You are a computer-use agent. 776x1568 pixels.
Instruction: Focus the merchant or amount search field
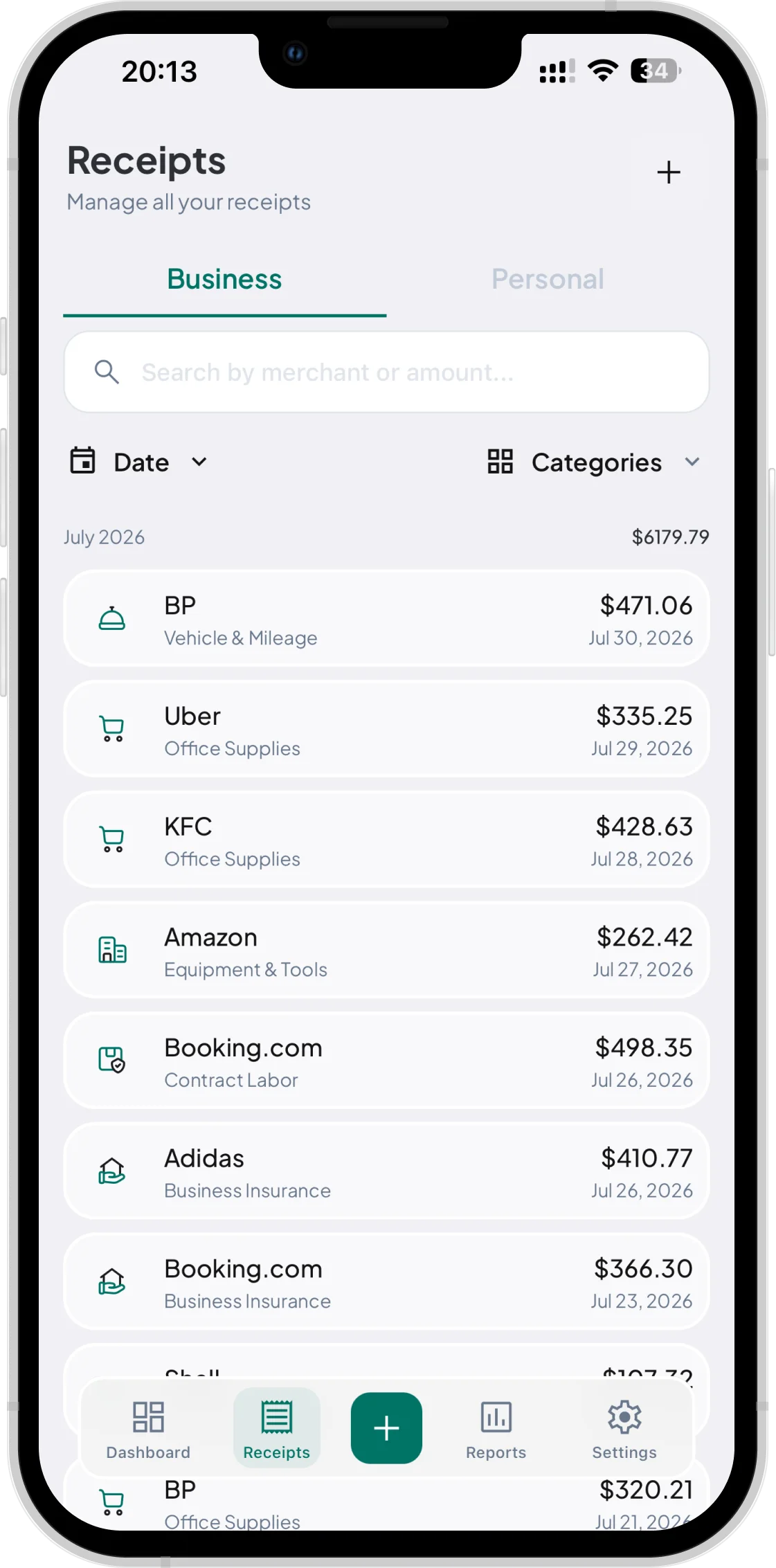pyautogui.click(x=386, y=372)
